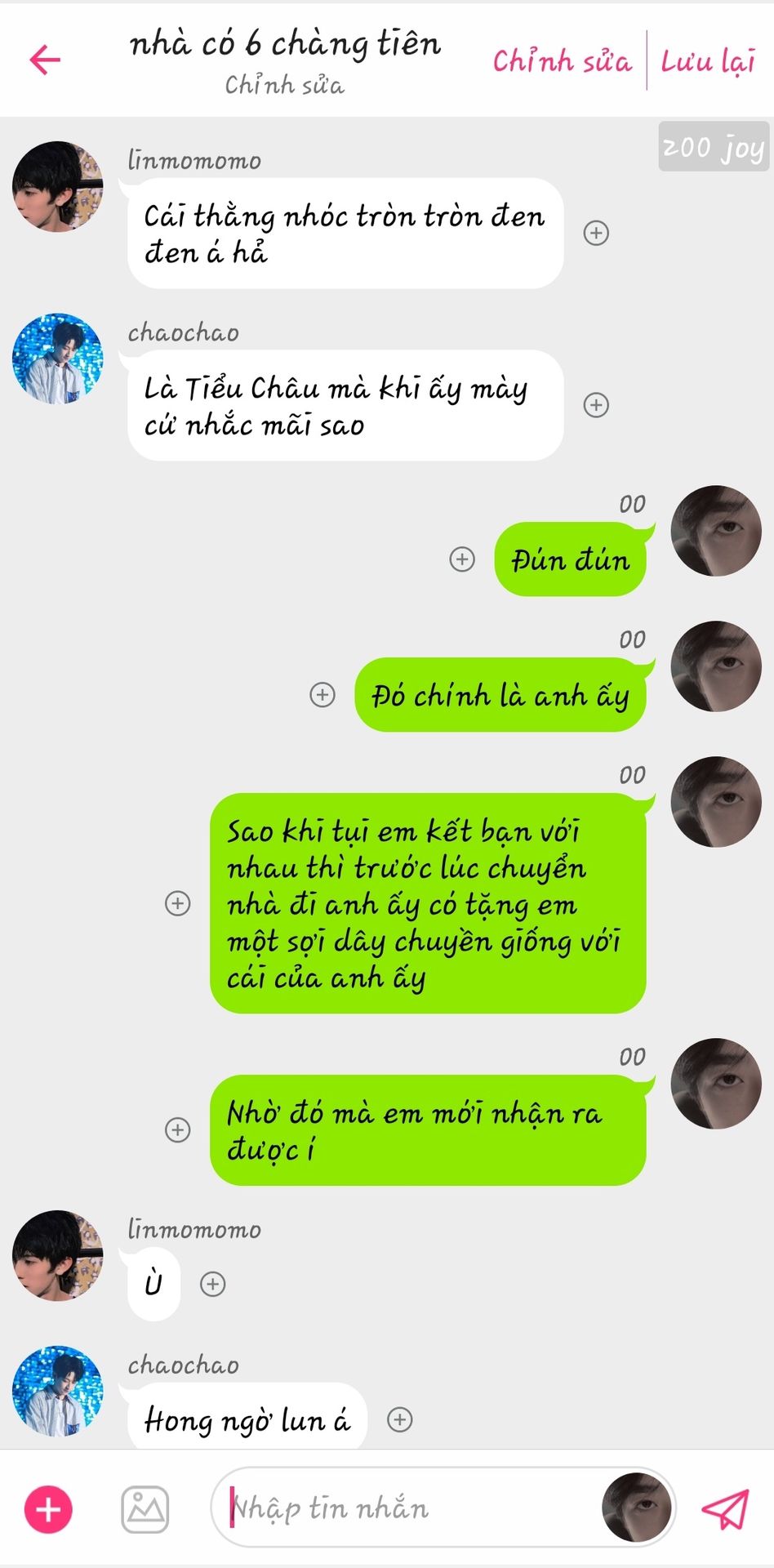The height and width of the screenshot is (1568, 774).
Task: Tap plus icon next to 'Đó chính là anh ấy'
Action: (322, 695)
